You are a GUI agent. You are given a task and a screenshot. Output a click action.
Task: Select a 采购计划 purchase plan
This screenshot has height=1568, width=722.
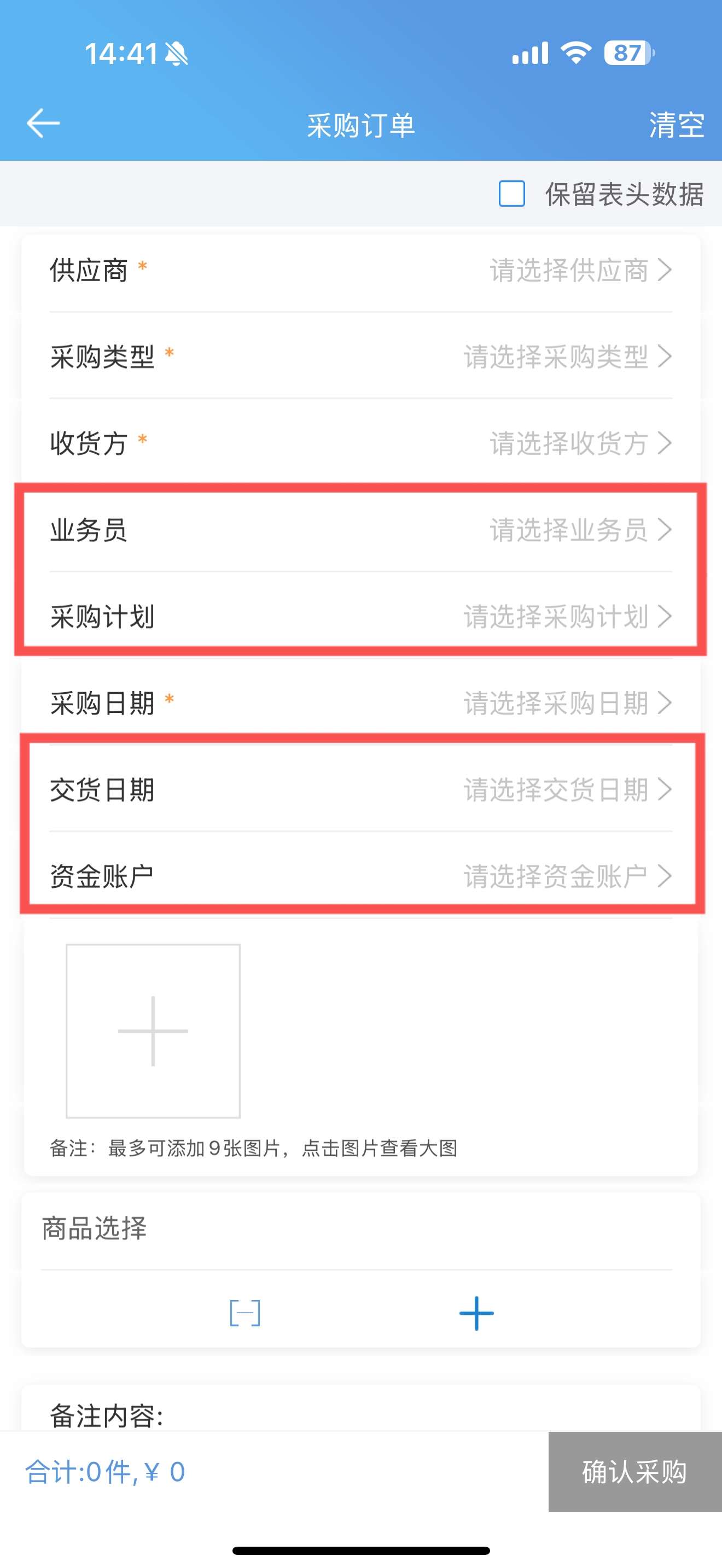tap(361, 616)
